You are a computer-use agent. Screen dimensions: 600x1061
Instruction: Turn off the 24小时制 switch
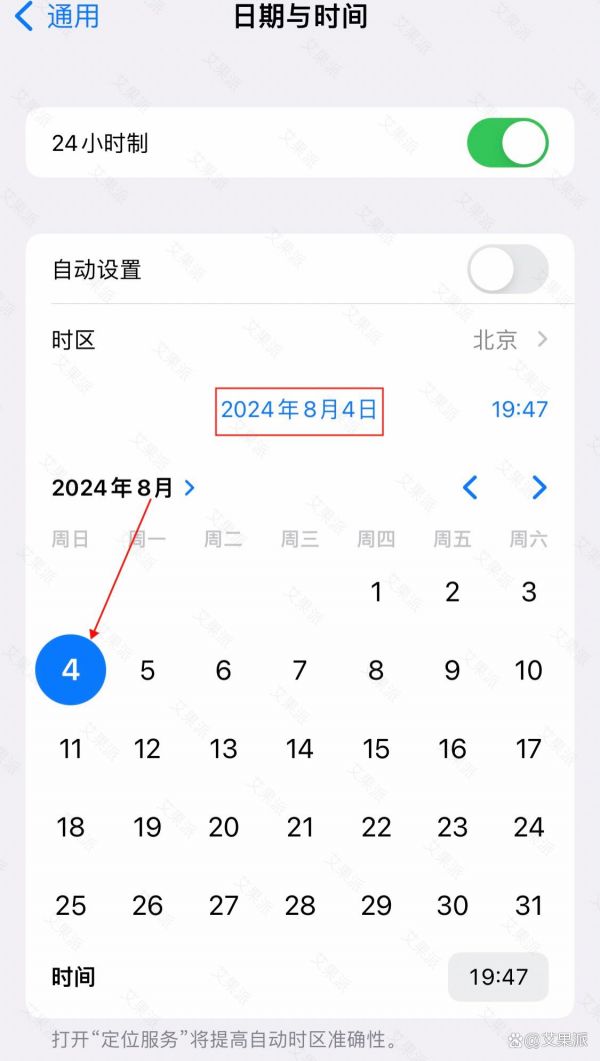507,143
